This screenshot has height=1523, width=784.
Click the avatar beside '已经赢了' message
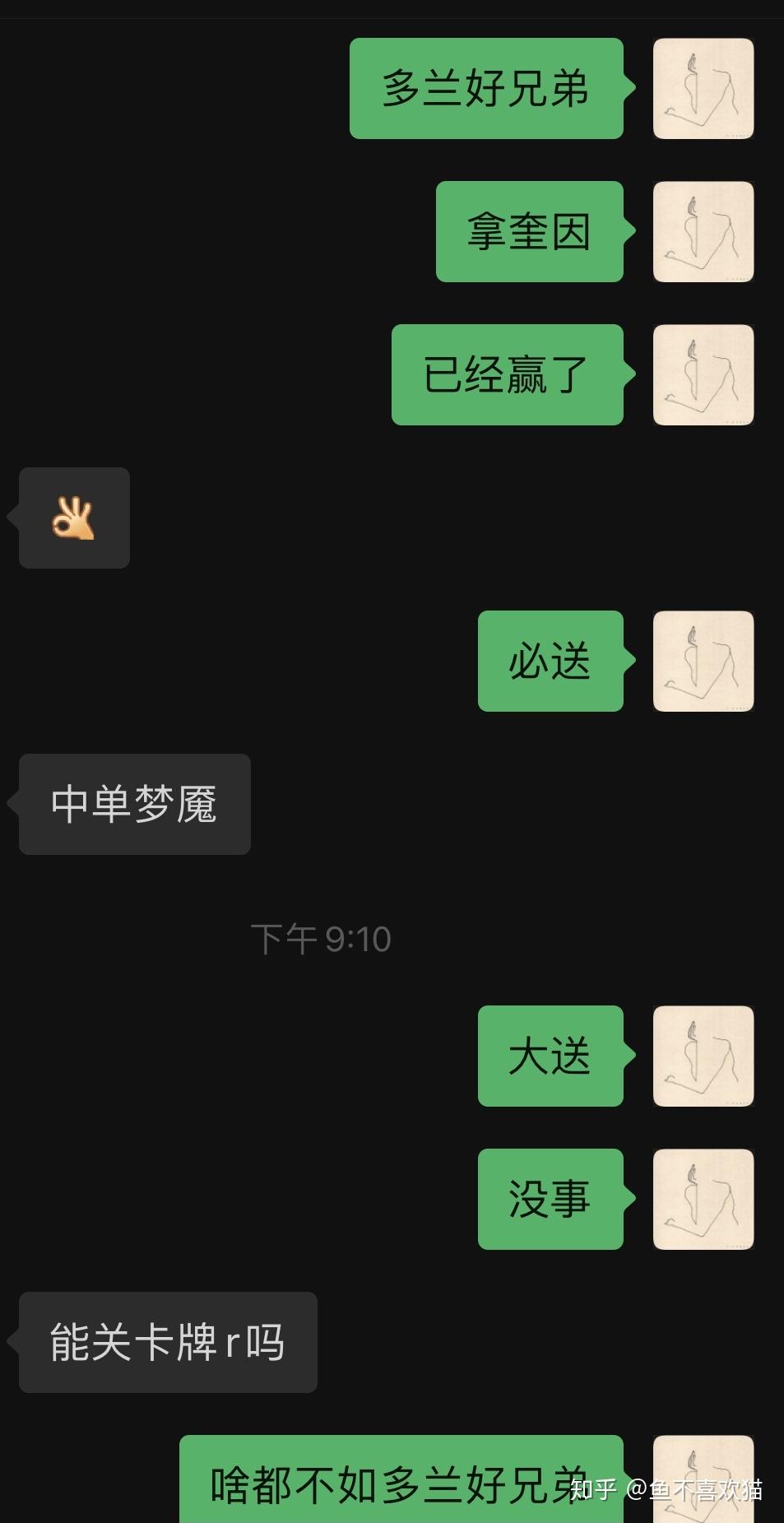(703, 376)
